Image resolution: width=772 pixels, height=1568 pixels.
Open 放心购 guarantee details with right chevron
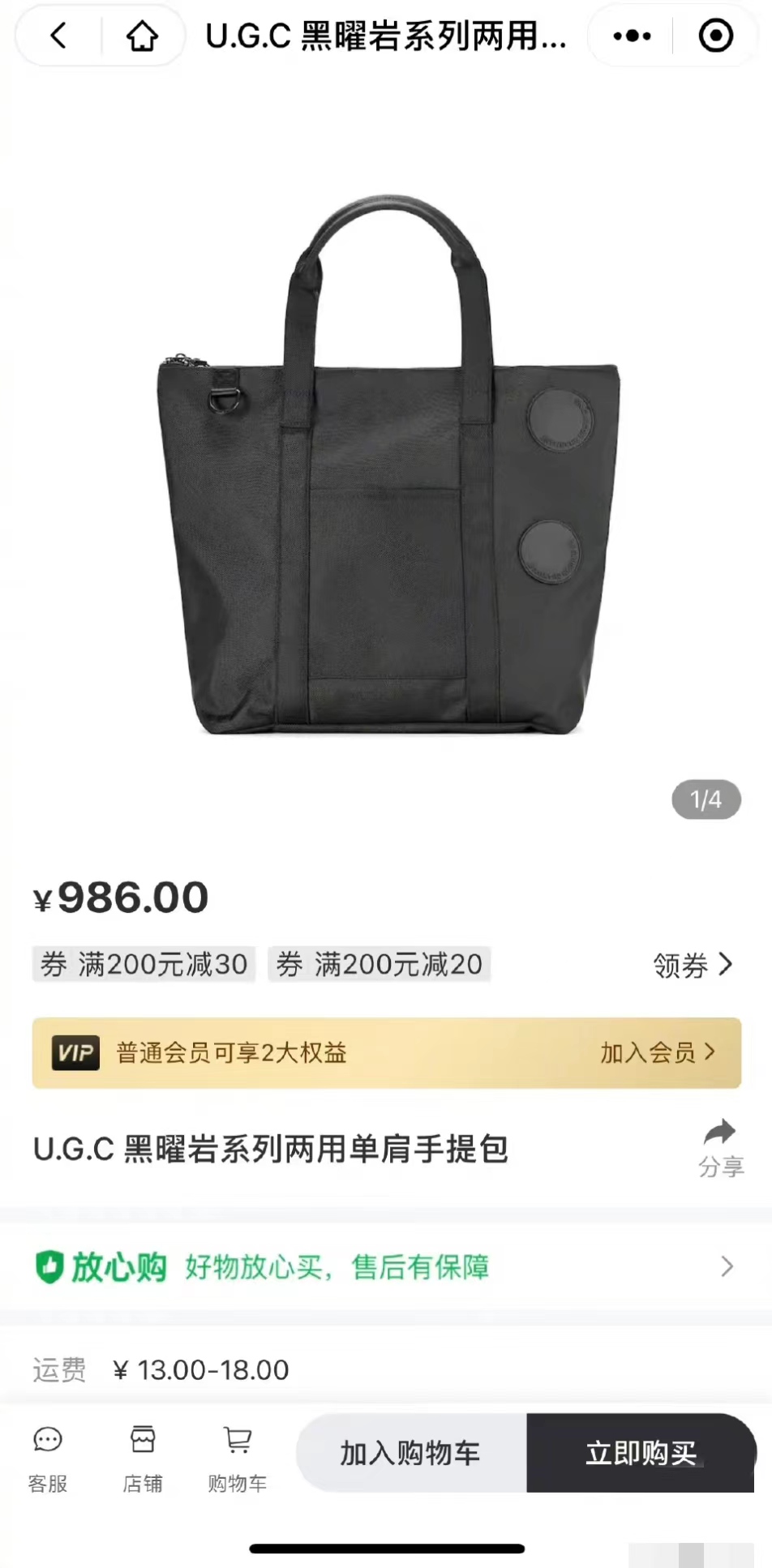(727, 1266)
